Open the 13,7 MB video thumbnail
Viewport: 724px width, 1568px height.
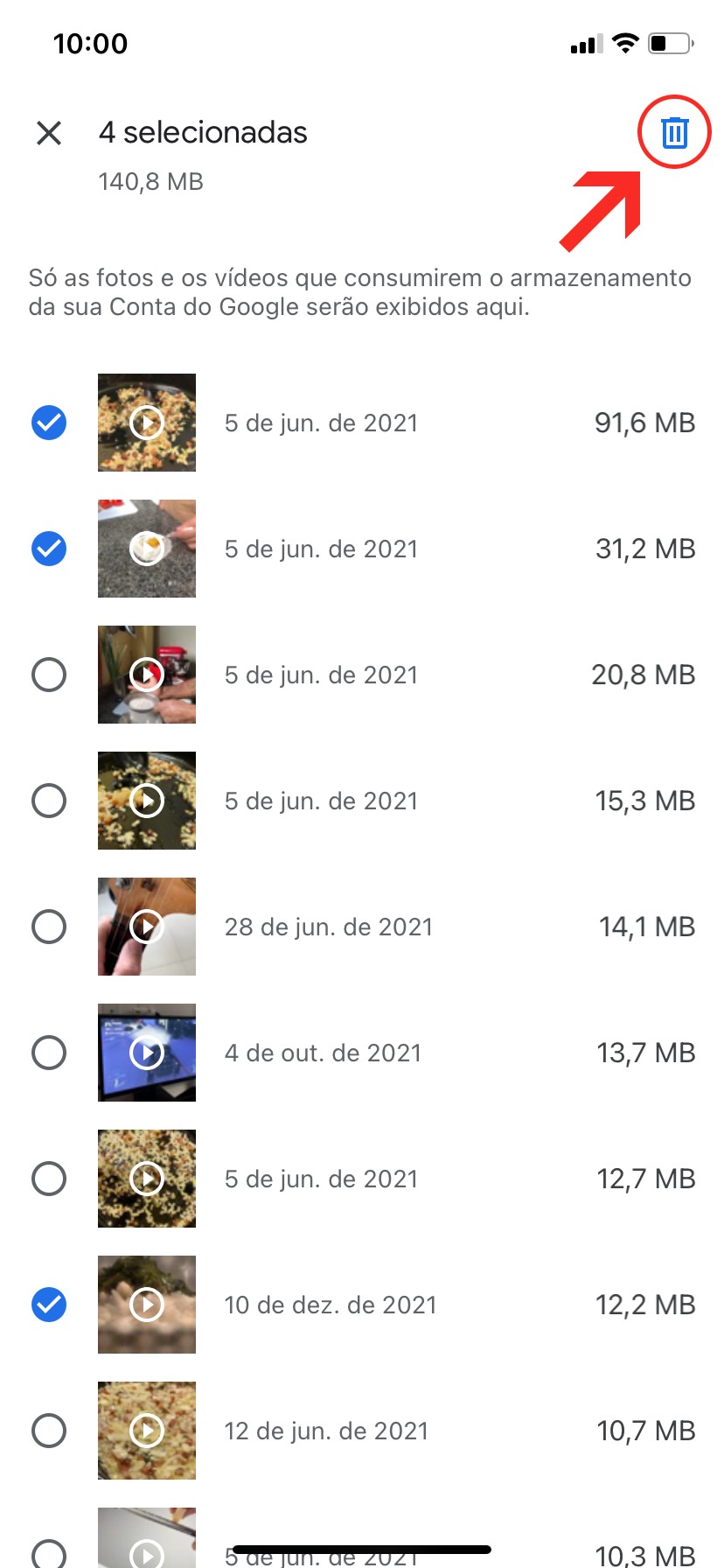147,1053
